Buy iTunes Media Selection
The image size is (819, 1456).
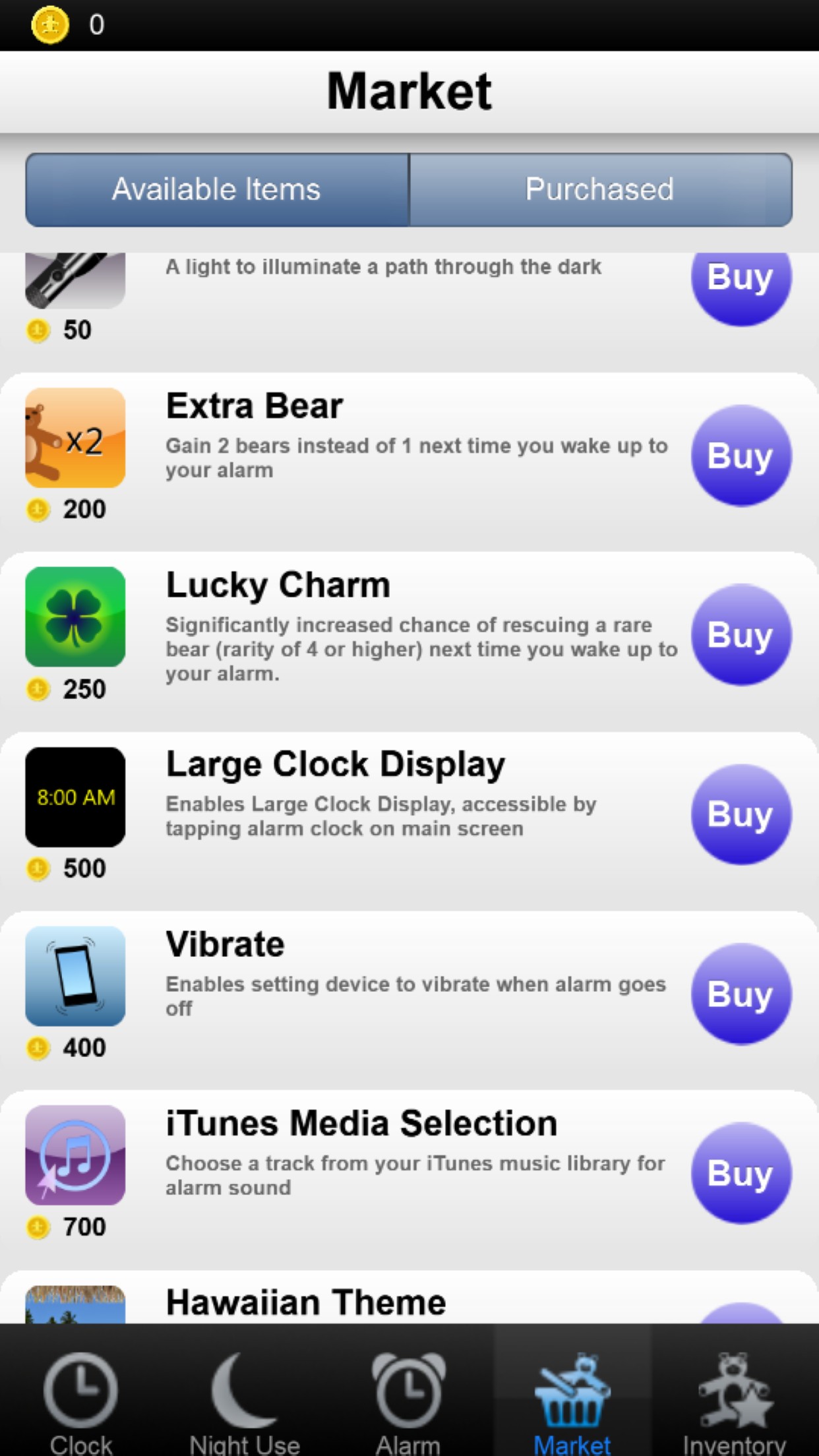[741, 1173]
